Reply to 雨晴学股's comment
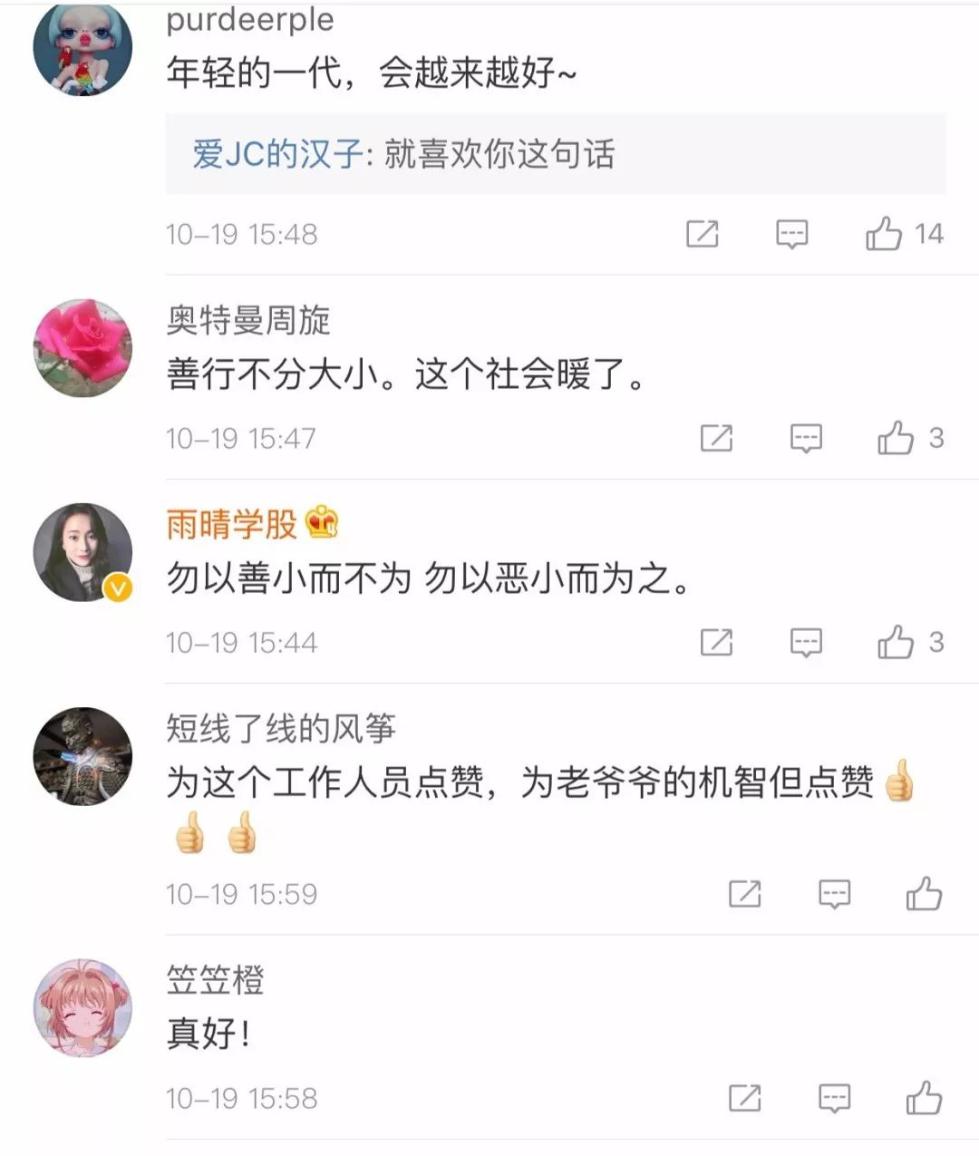The image size is (979, 1156). [806, 643]
